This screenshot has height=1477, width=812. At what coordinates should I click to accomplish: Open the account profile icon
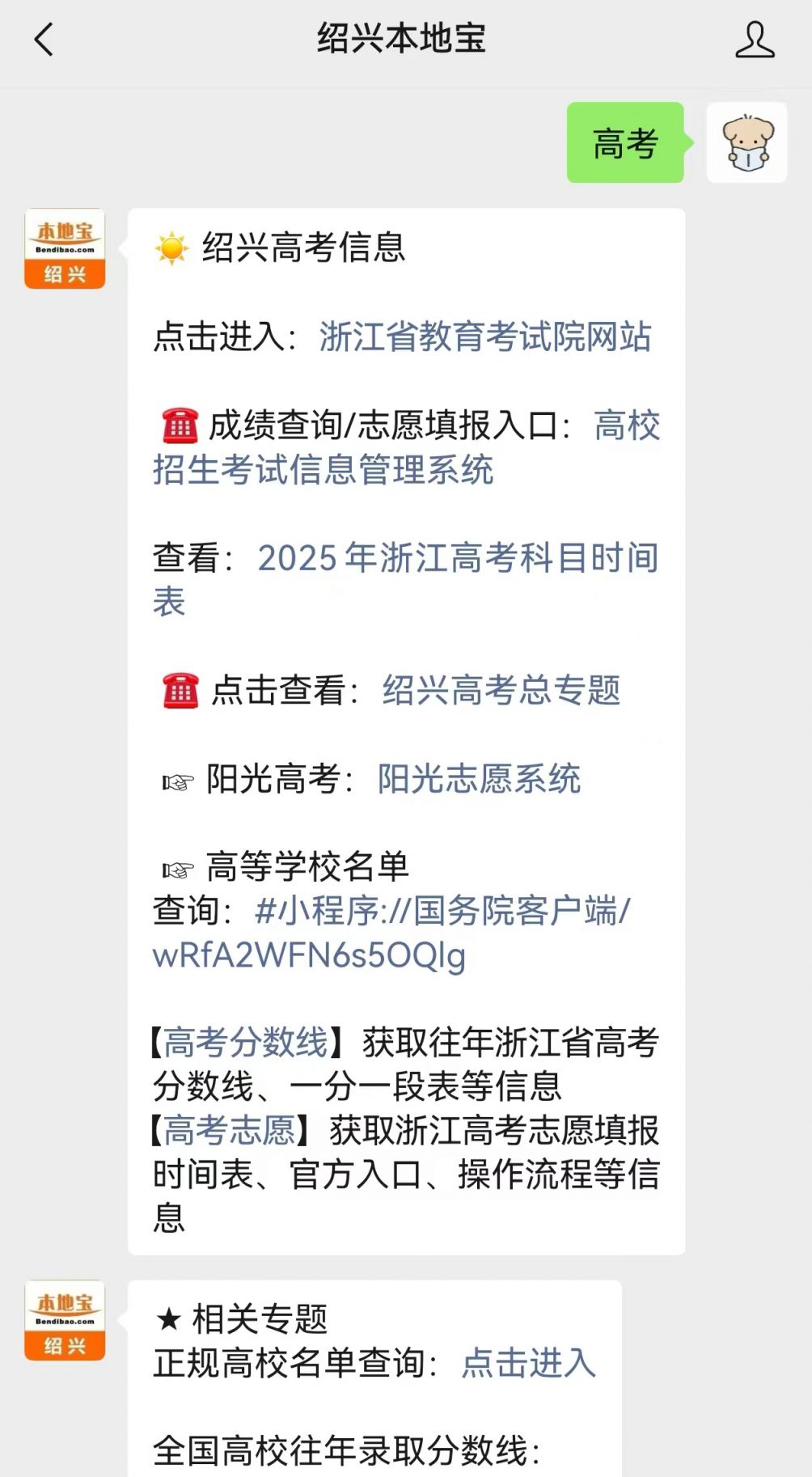pos(754,40)
